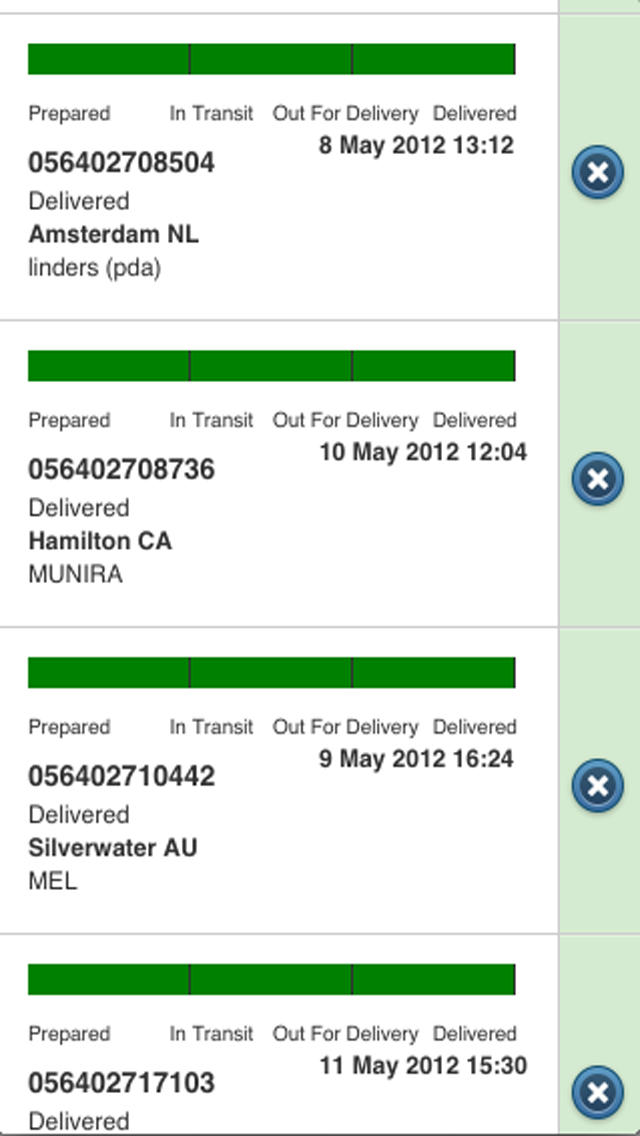Dismiss the Silverwater AU shipment
640x1136 pixels.
click(x=597, y=786)
